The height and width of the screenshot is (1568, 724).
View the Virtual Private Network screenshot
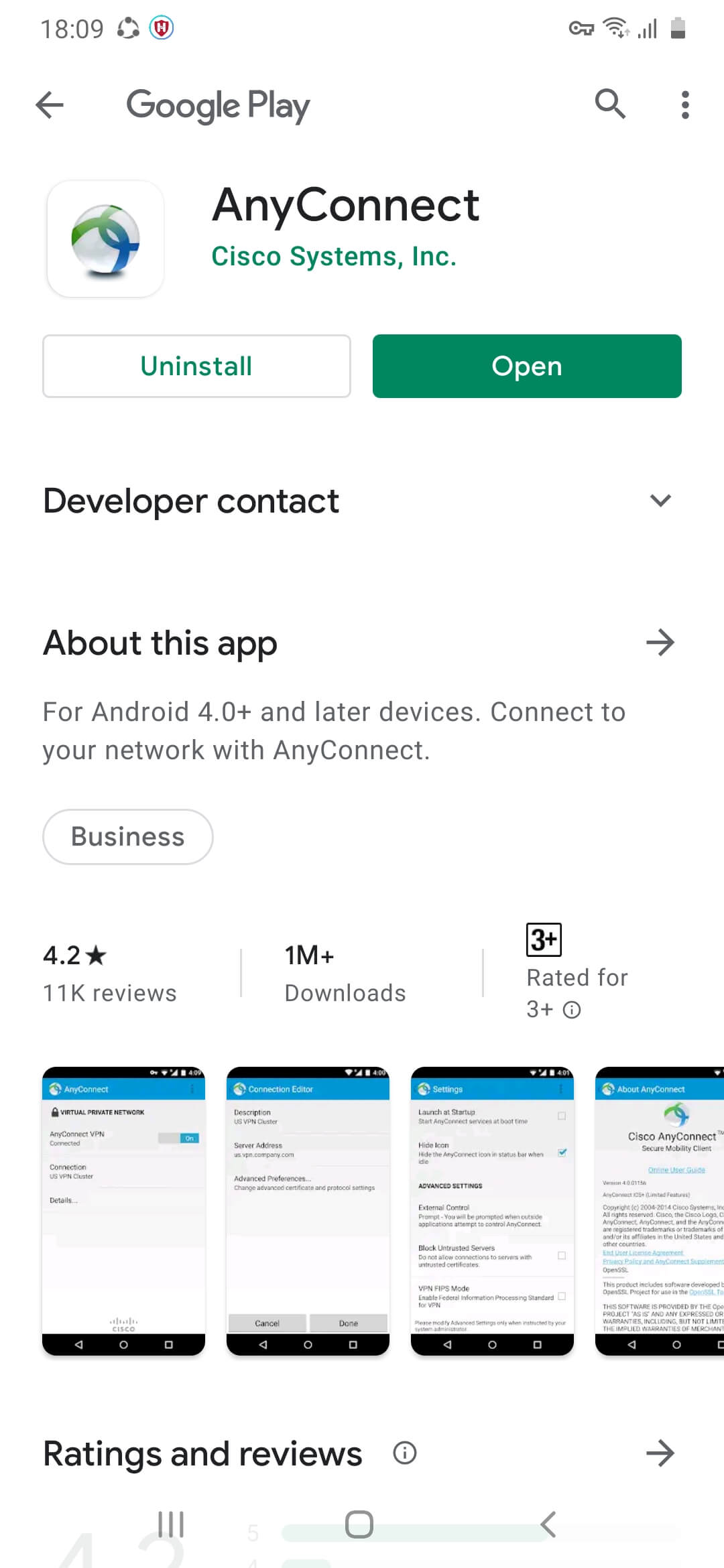click(x=123, y=1210)
